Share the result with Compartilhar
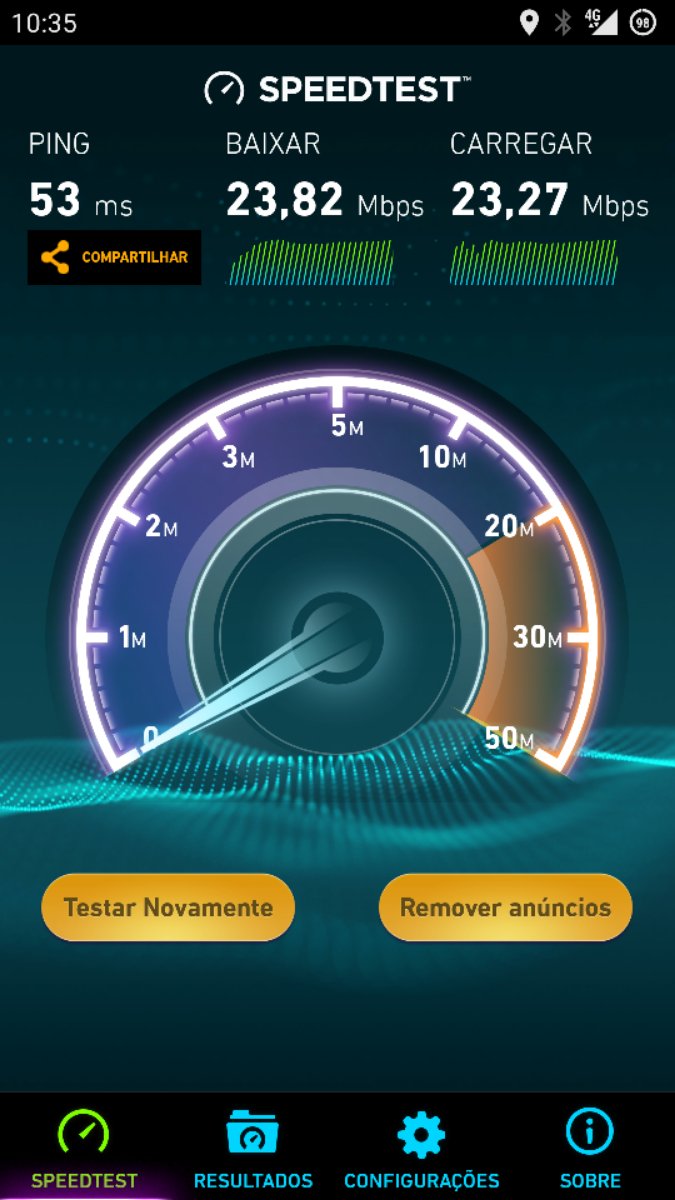The width and height of the screenshot is (675, 1200). [x=114, y=257]
